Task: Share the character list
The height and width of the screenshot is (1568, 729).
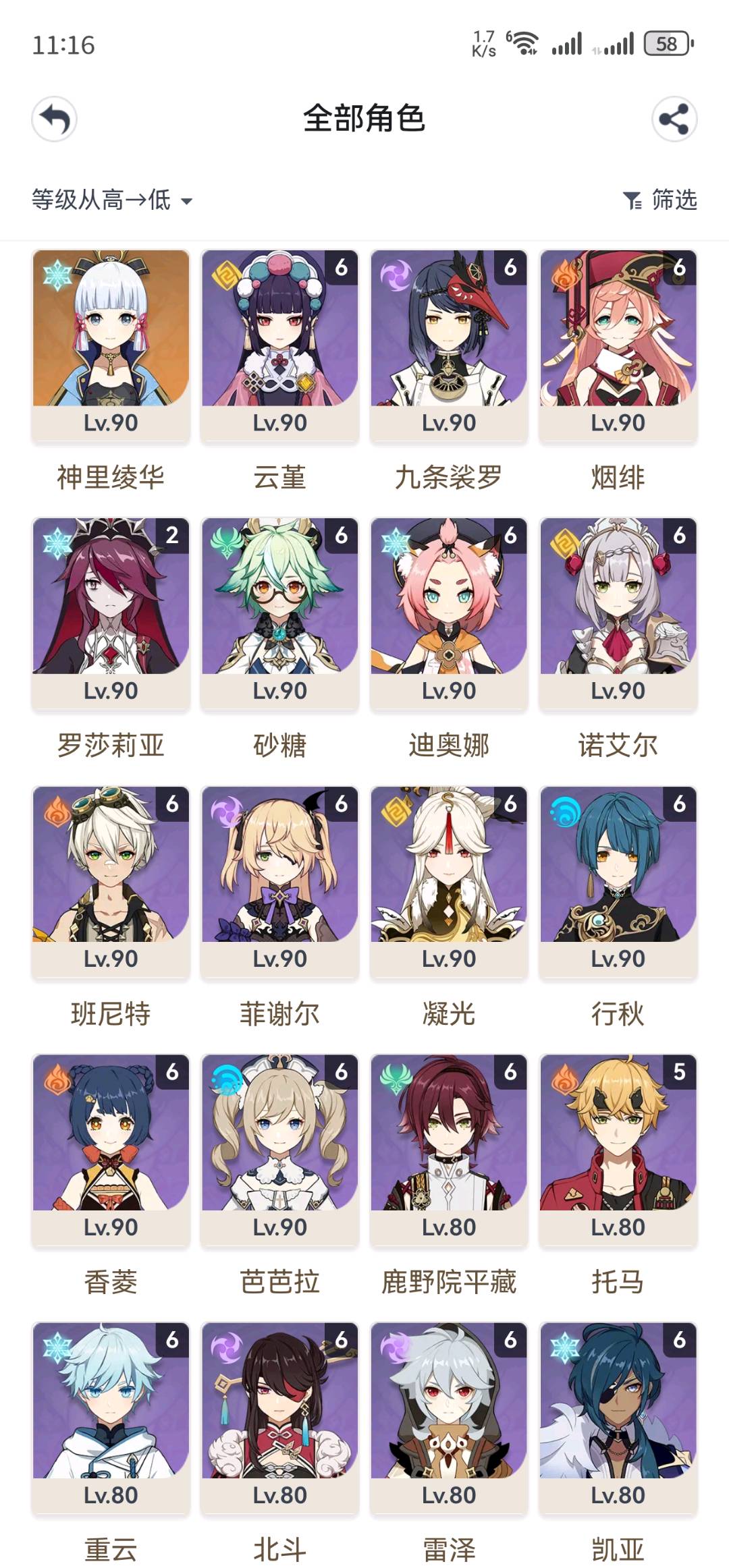Action: click(674, 119)
